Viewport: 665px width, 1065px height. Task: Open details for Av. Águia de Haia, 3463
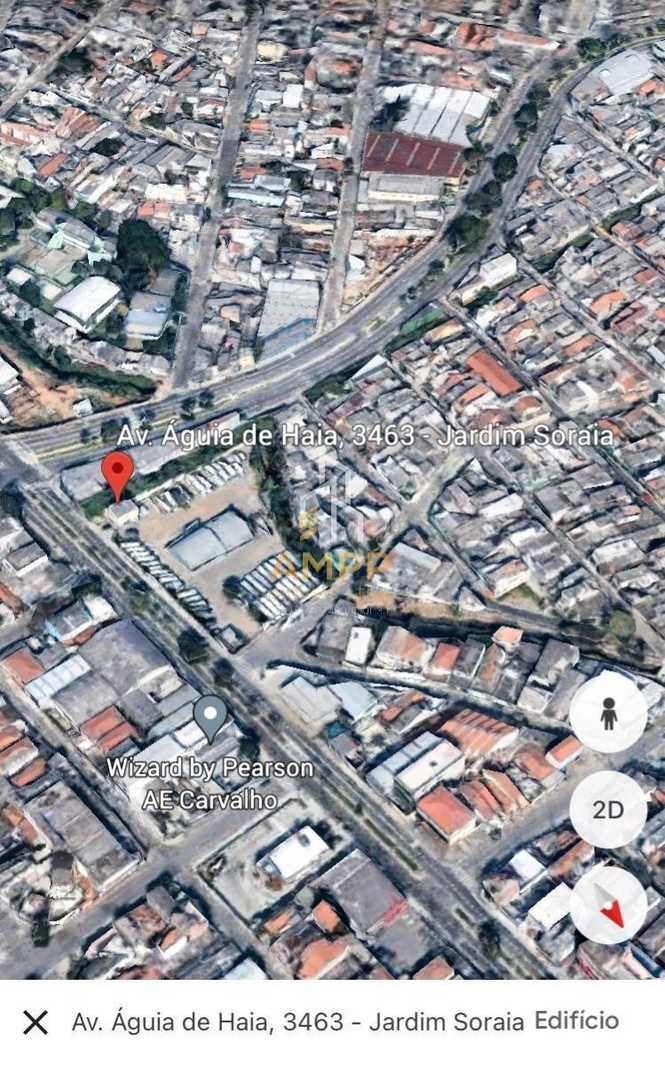[298, 1021]
